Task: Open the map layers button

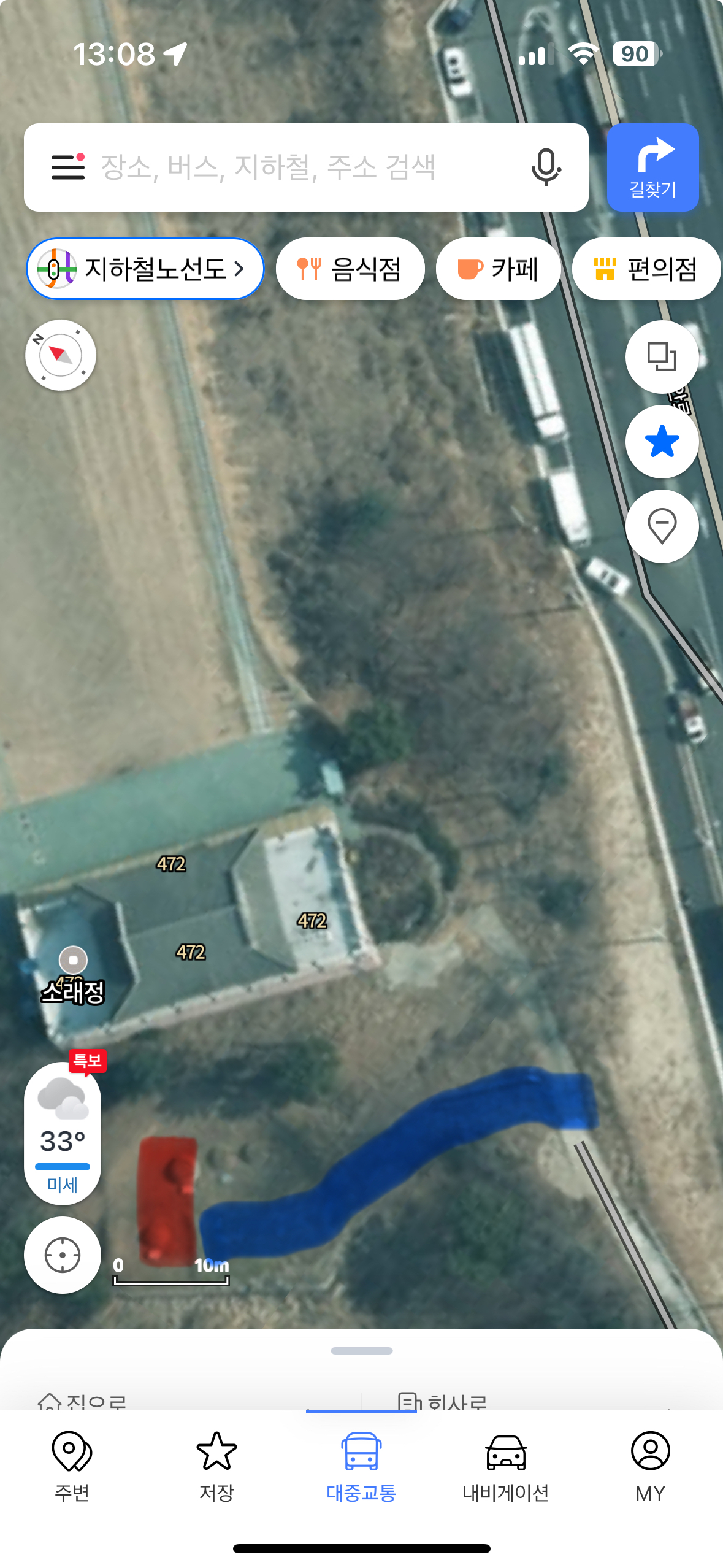Action: (x=662, y=356)
